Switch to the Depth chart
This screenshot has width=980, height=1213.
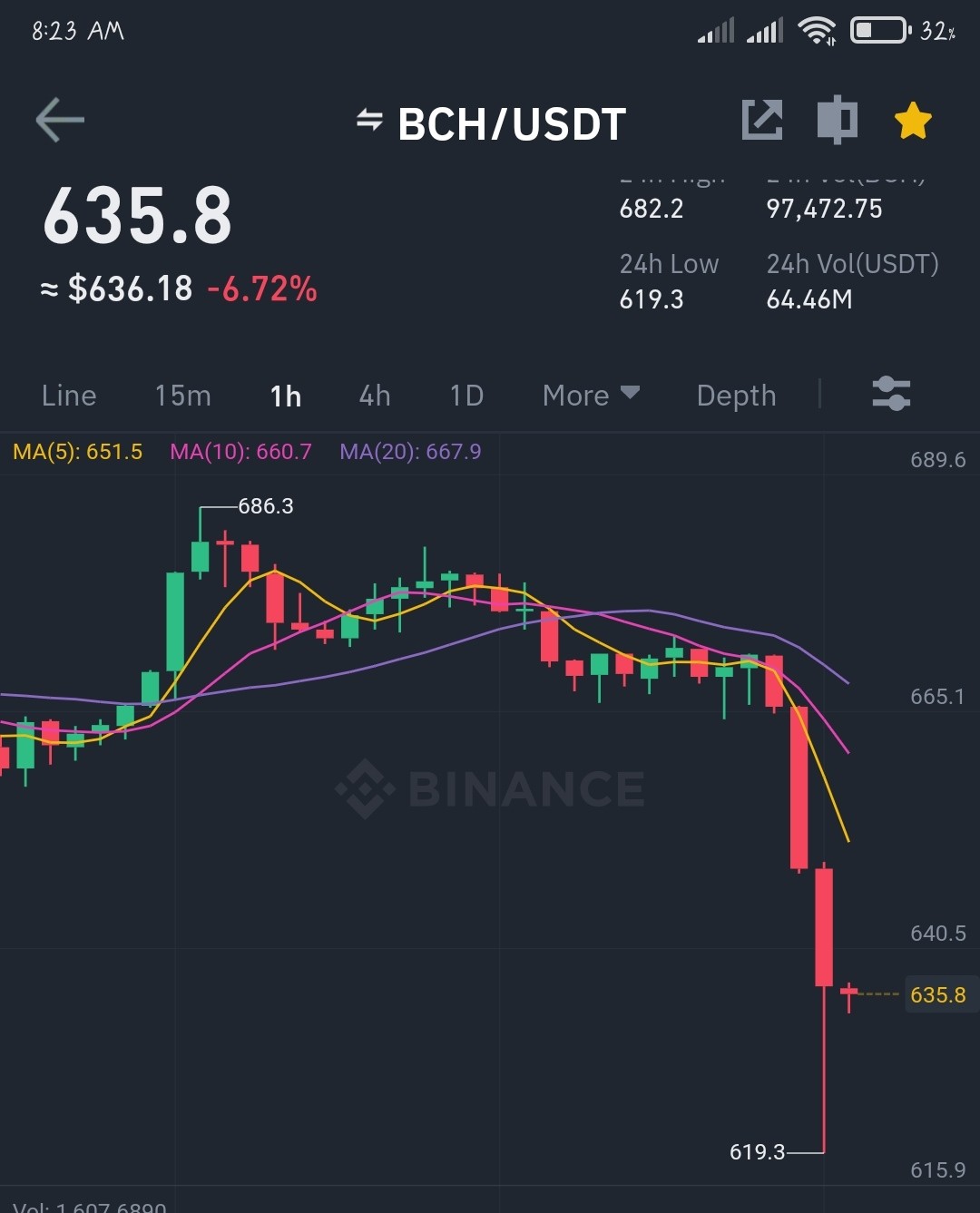[x=736, y=396]
